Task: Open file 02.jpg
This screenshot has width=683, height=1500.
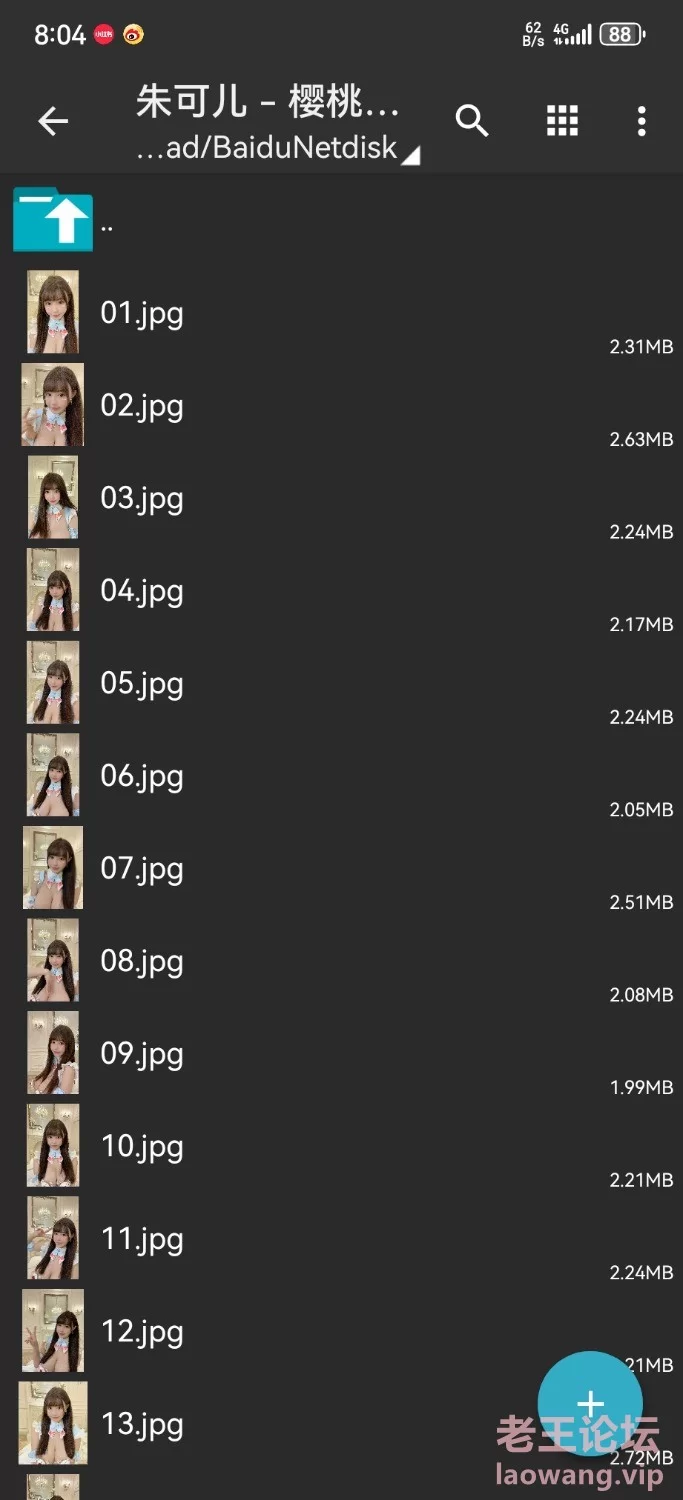Action: tap(142, 406)
